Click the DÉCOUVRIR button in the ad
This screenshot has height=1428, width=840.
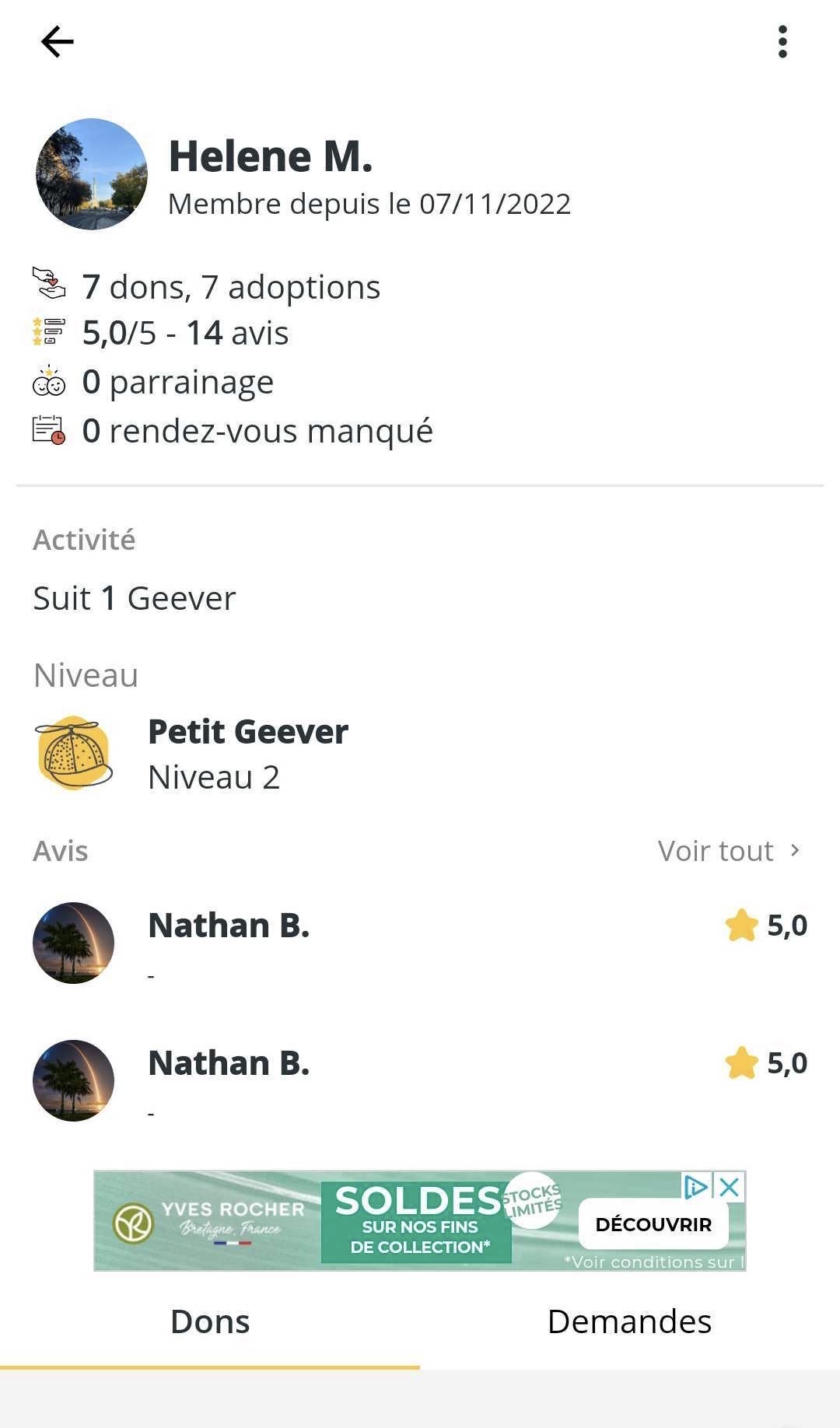pyautogui.click(x=653, y=1224)
